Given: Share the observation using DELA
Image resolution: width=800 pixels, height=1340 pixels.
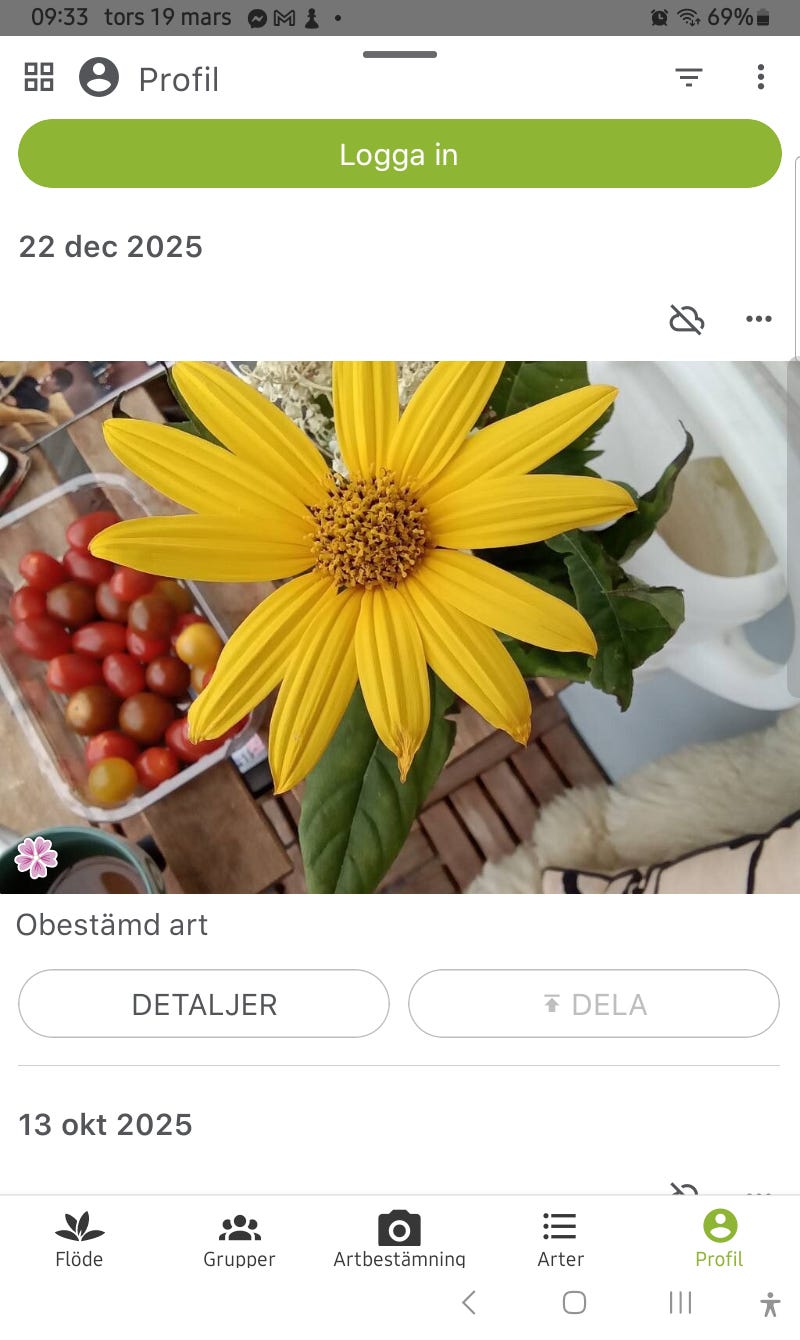Looking at the screenshot, I should 593,1004.
